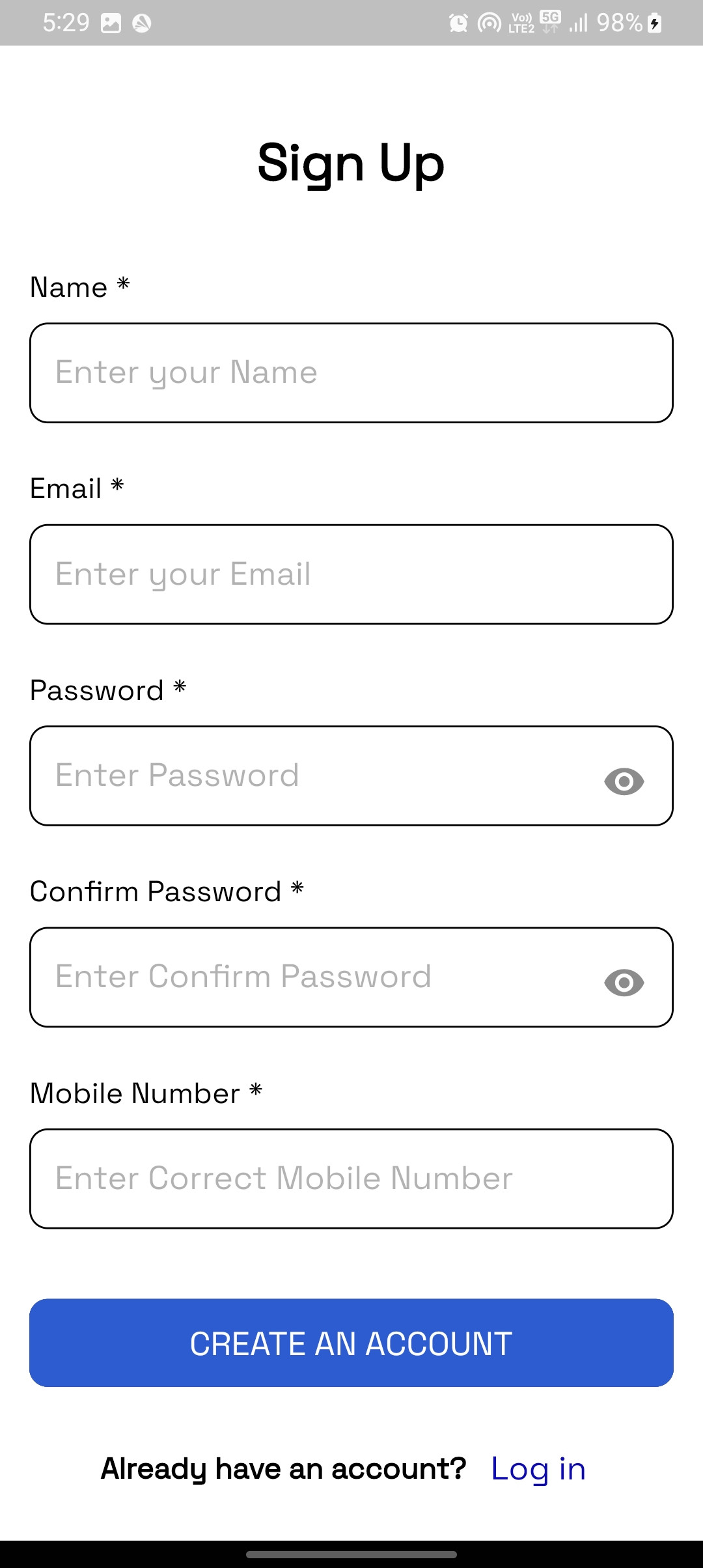Open the Log in link
The height and width of the screenshot is (1568, 703).
538,1469
